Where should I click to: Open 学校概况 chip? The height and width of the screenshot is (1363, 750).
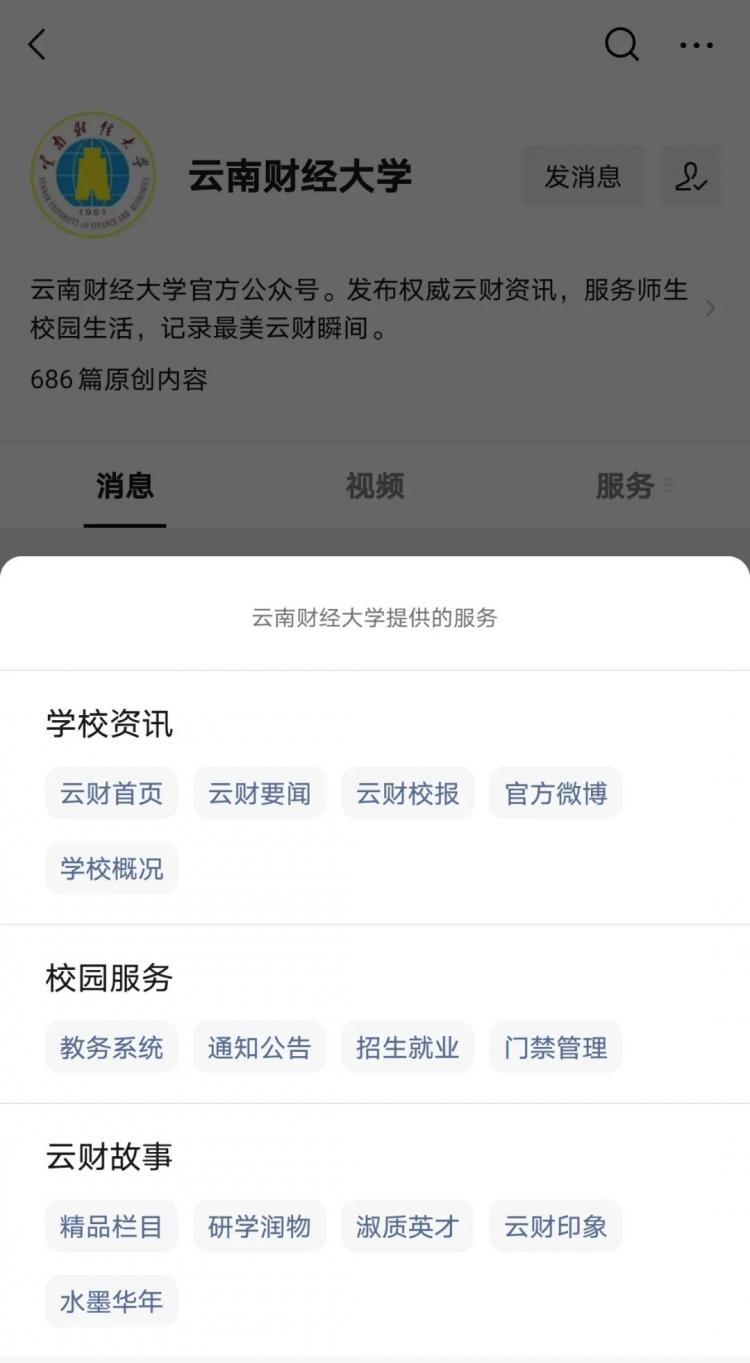111,868
